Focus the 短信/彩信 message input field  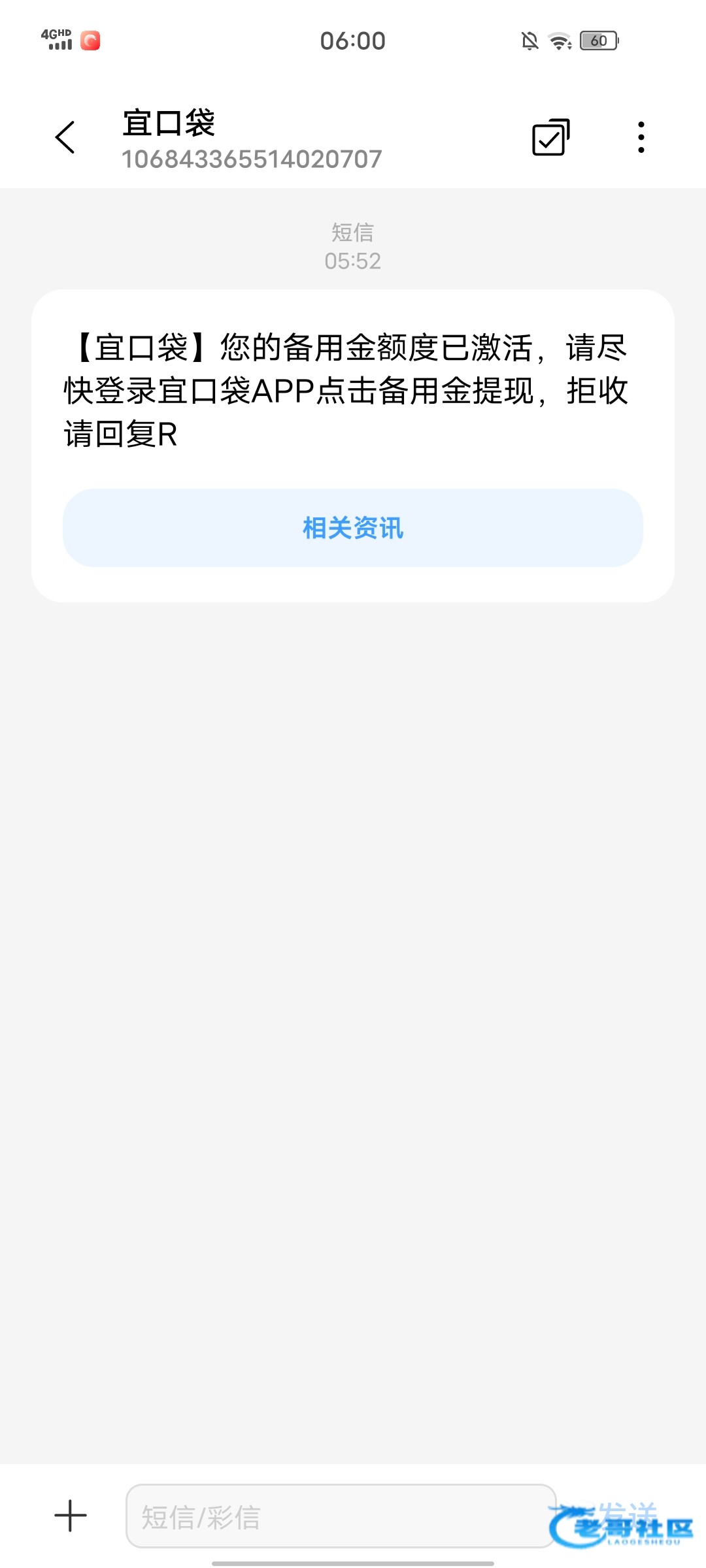(x=341, y=1516)
